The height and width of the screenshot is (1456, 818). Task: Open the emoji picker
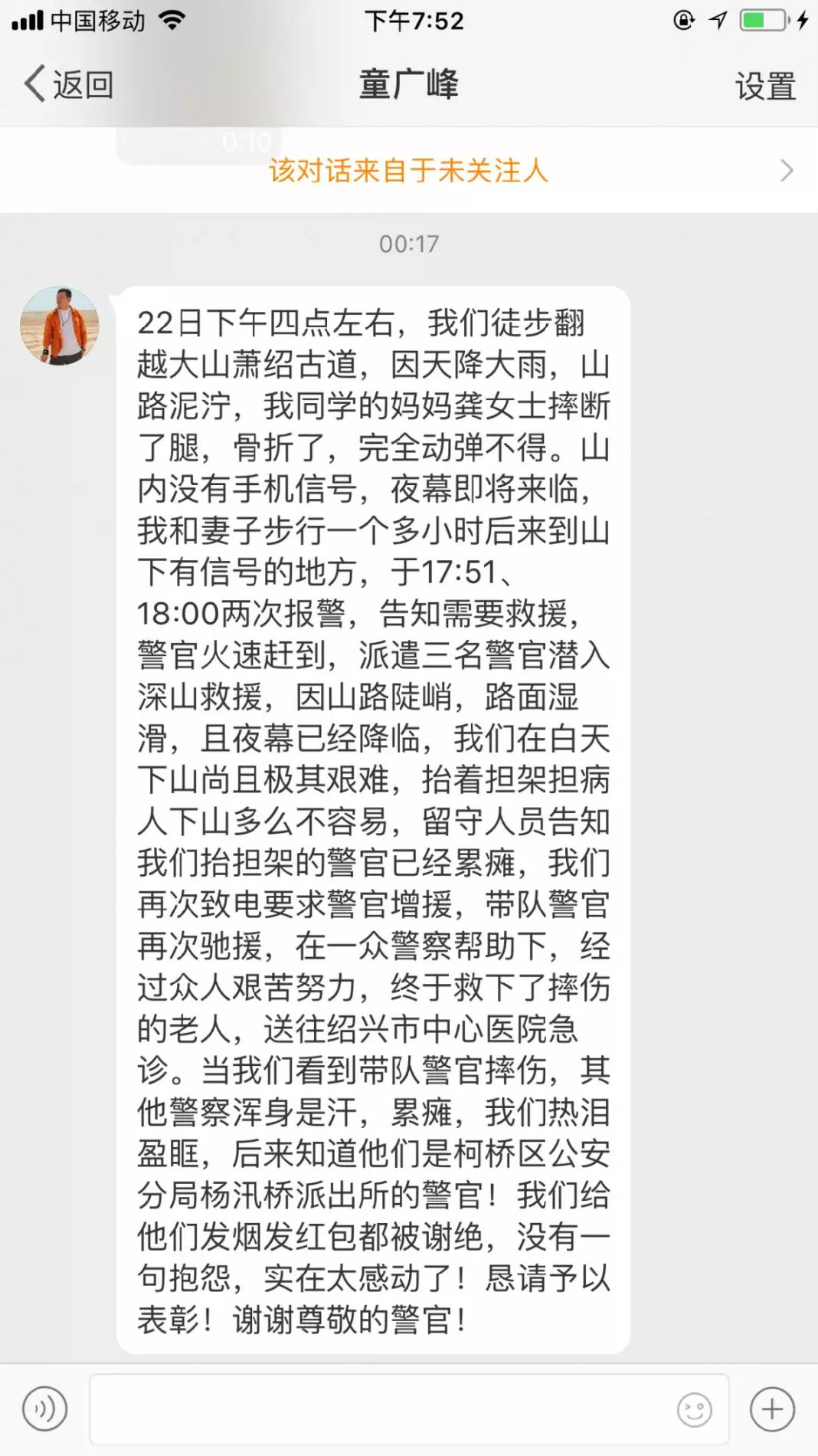(x=694, y=1408)
